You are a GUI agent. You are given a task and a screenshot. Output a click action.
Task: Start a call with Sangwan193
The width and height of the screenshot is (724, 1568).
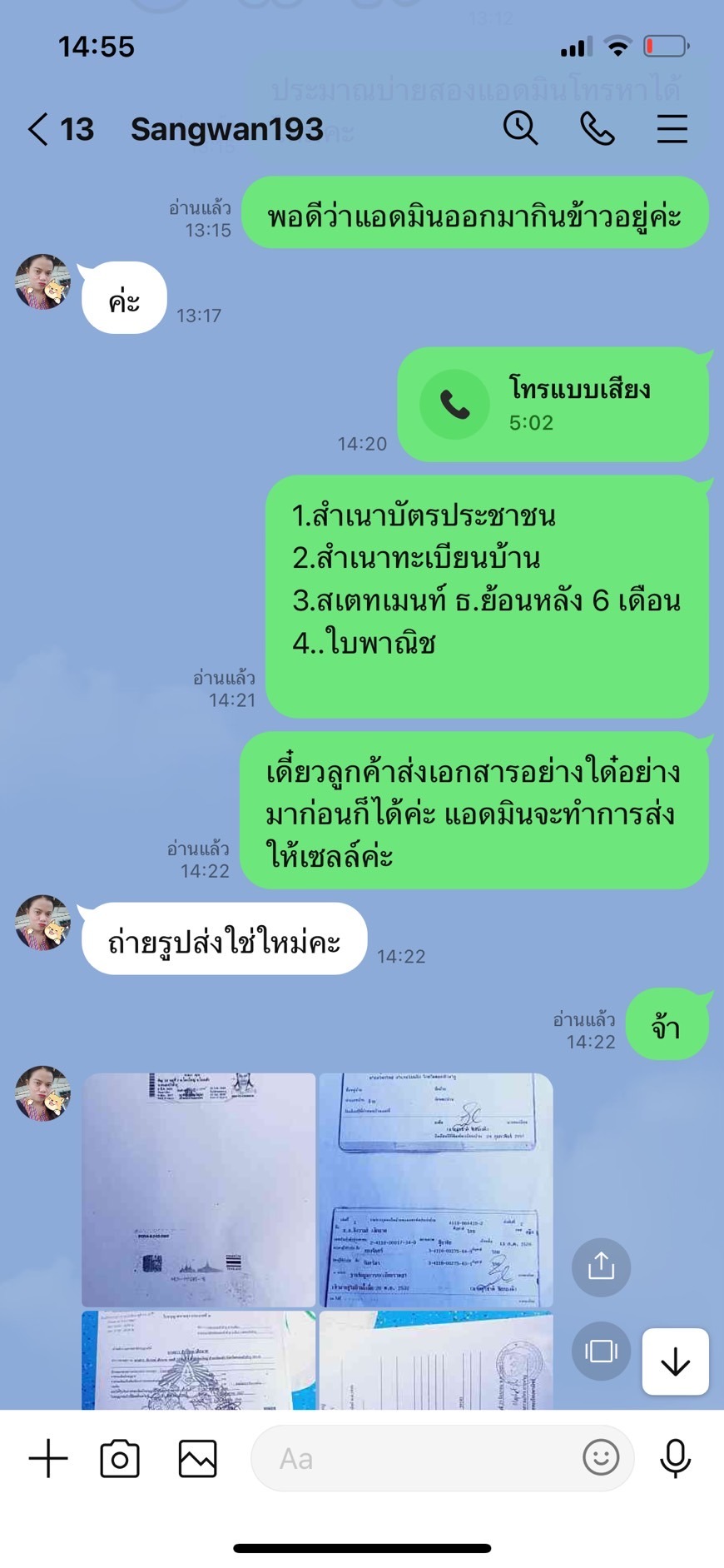pos(597,129)
